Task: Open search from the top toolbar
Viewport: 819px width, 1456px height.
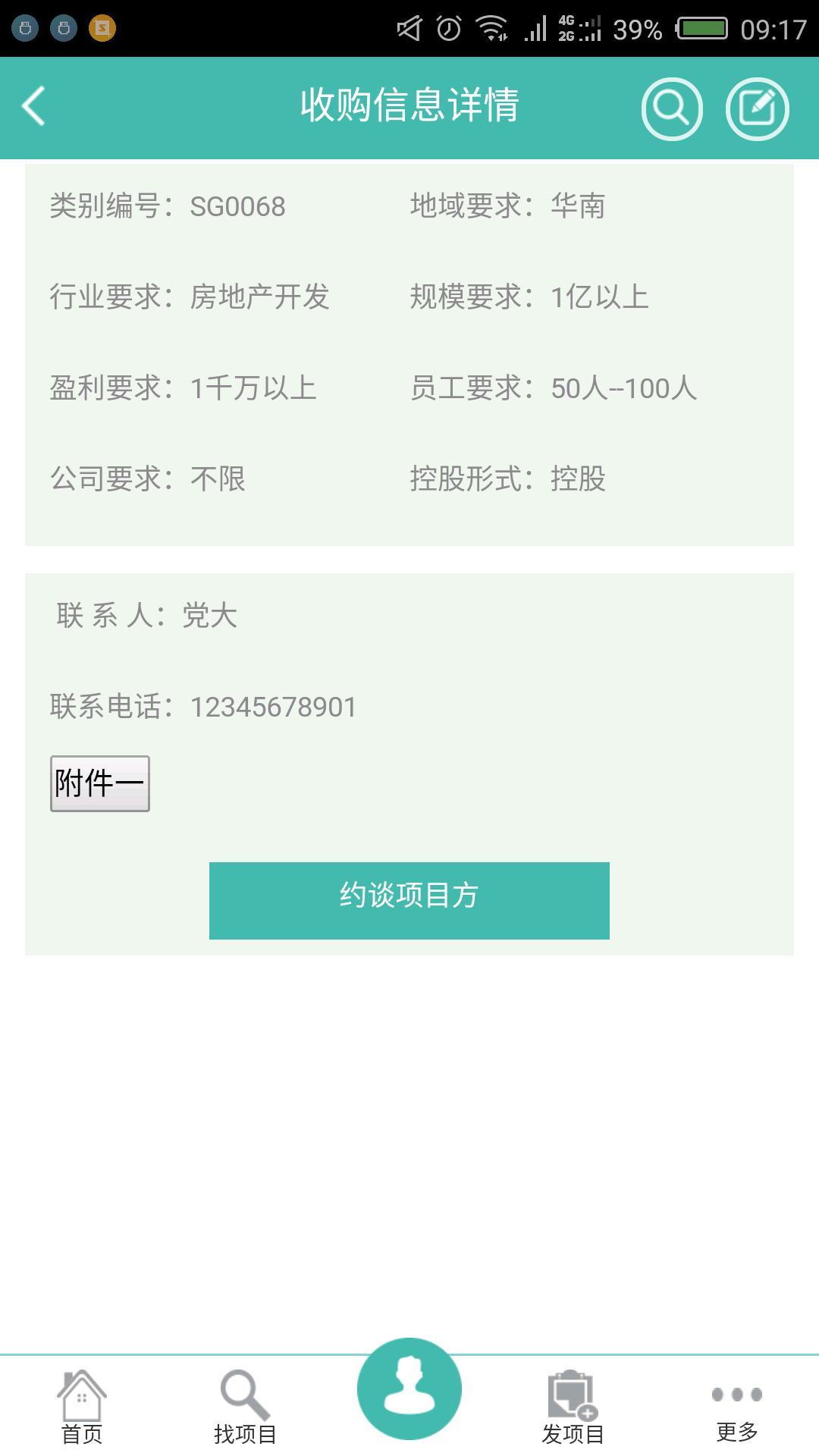Action: (x=671, y=108)
